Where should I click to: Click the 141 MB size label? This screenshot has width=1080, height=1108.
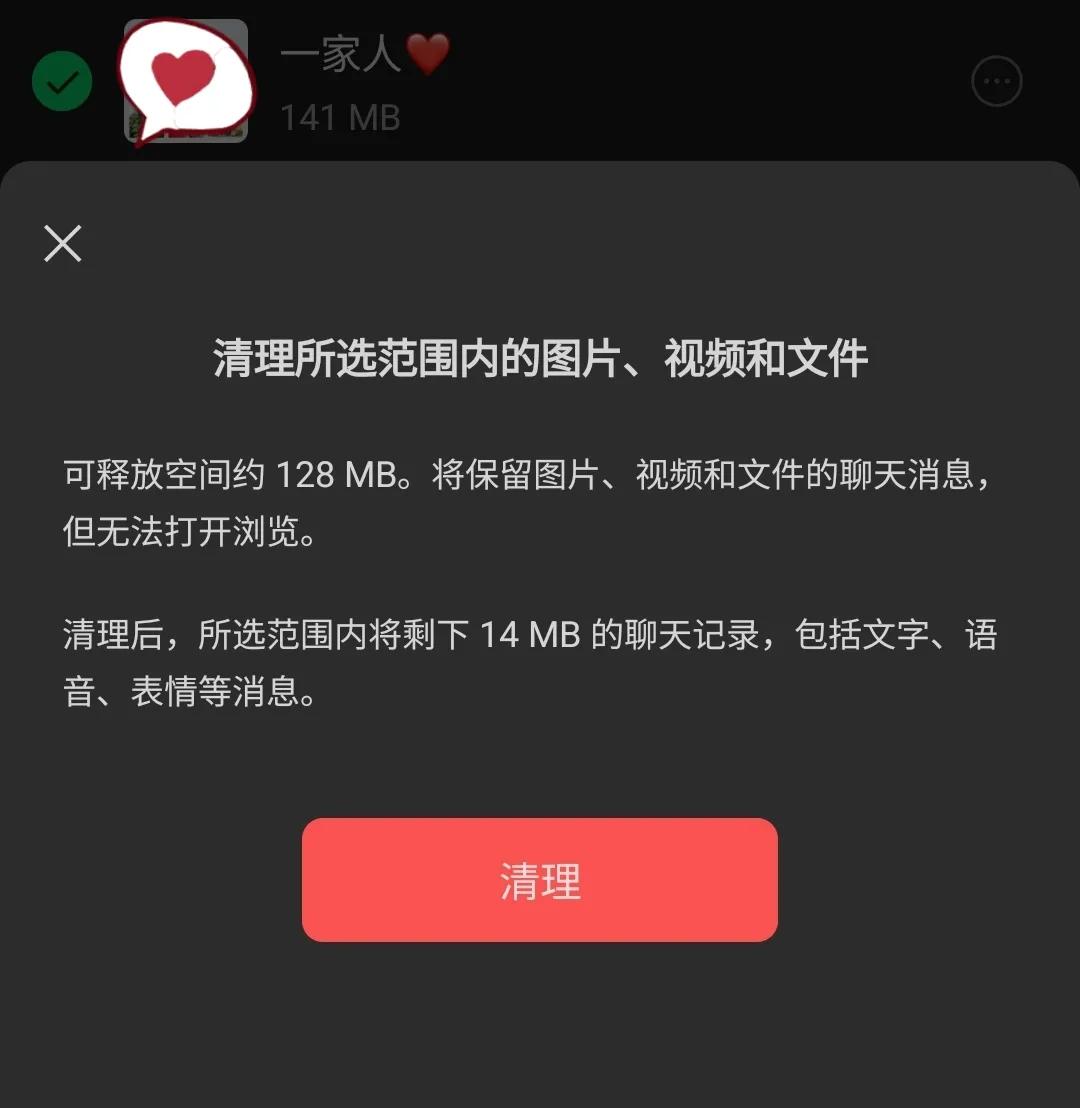point(343,117)
